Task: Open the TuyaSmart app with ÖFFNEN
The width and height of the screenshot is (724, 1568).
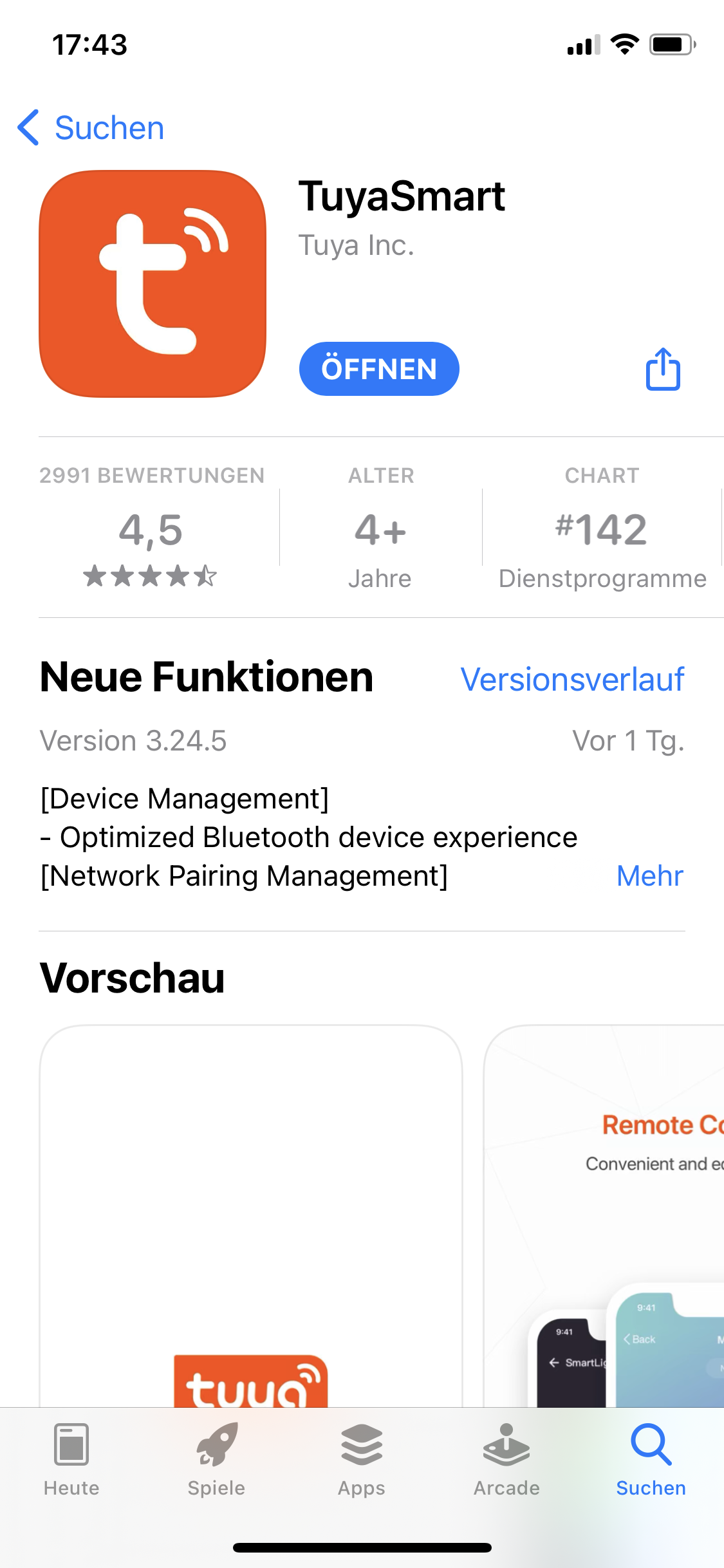Action: 379,369
